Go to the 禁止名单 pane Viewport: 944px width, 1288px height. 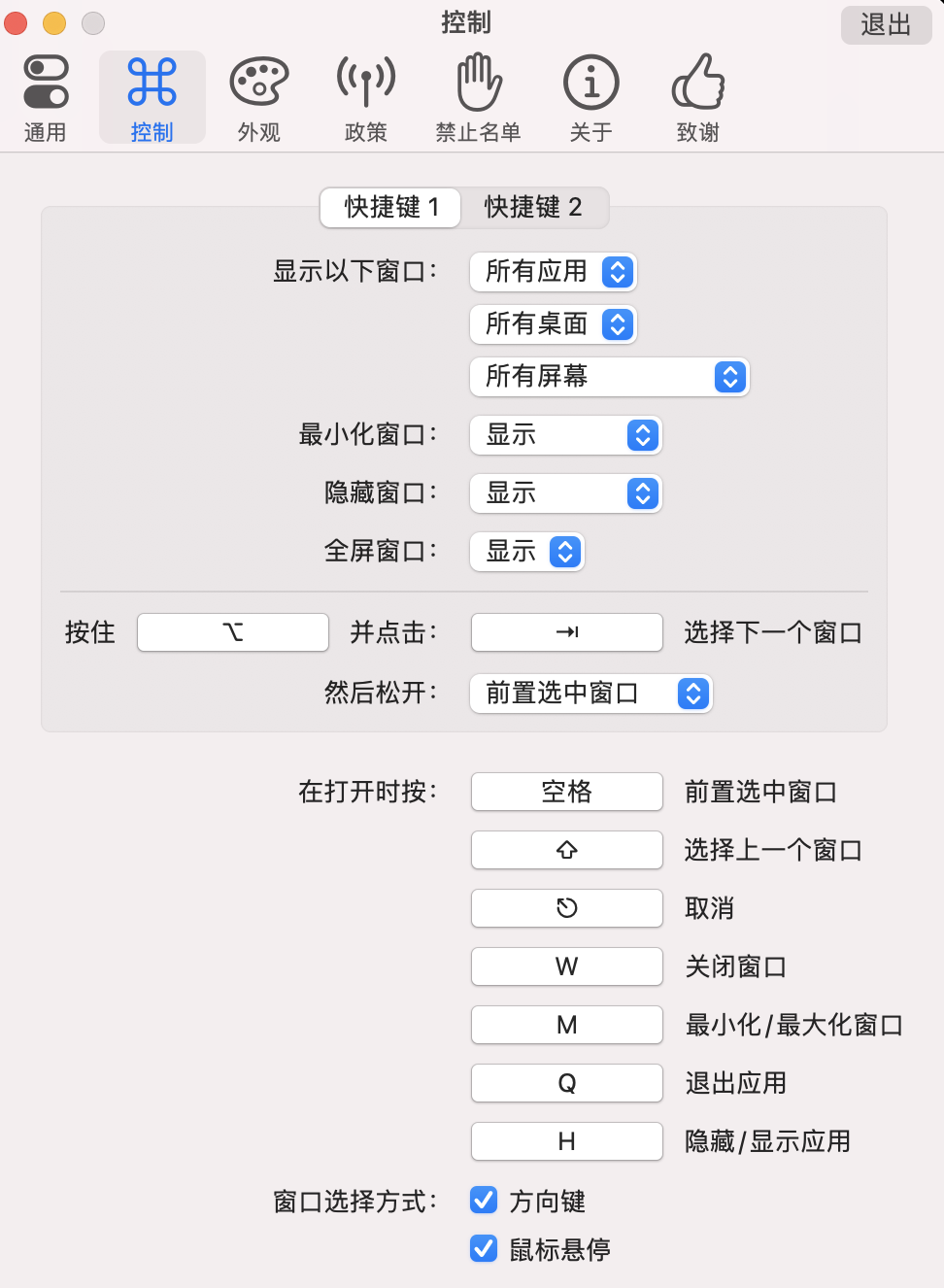click(x=478, y=99)
